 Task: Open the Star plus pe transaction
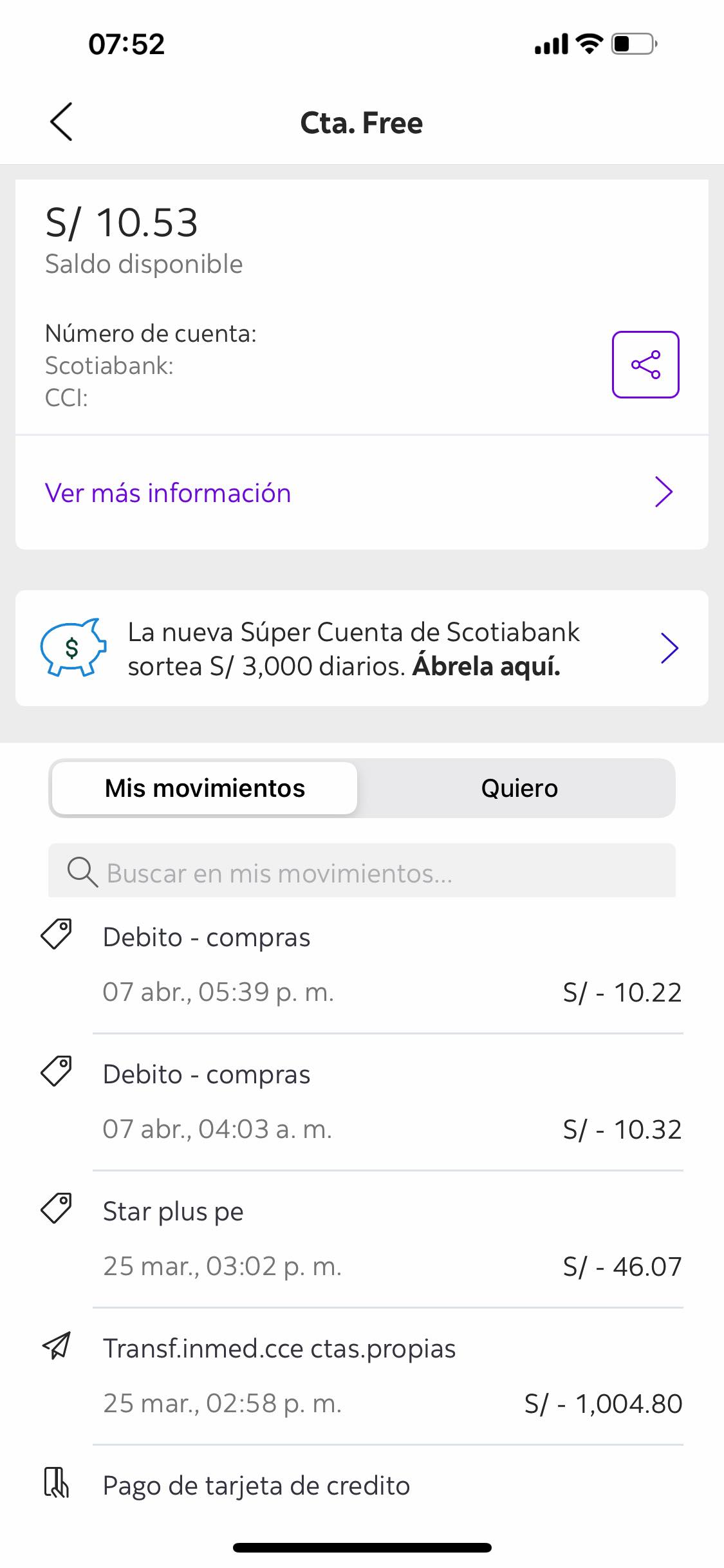361,1238
